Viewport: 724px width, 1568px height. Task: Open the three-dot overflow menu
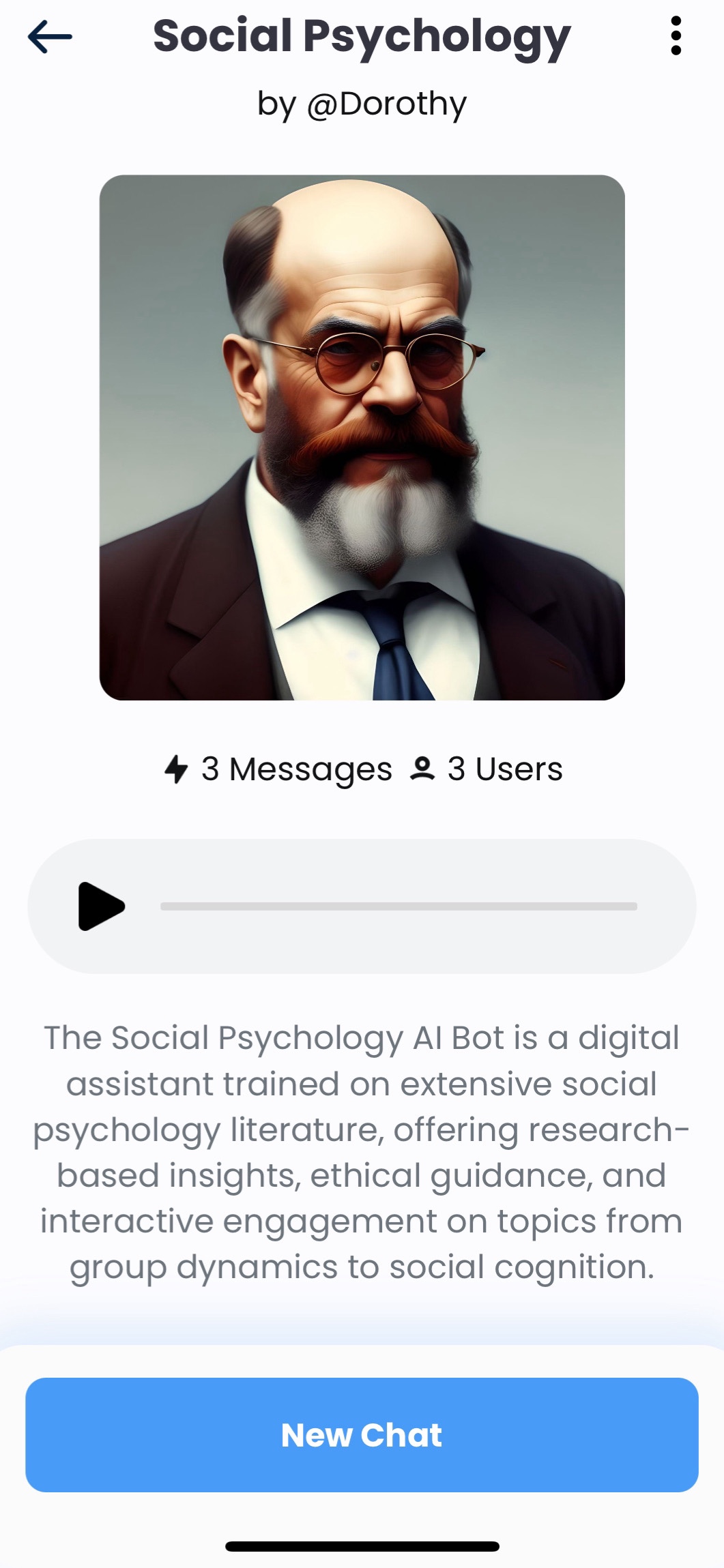pyautogui.click(x=676, y=36)
